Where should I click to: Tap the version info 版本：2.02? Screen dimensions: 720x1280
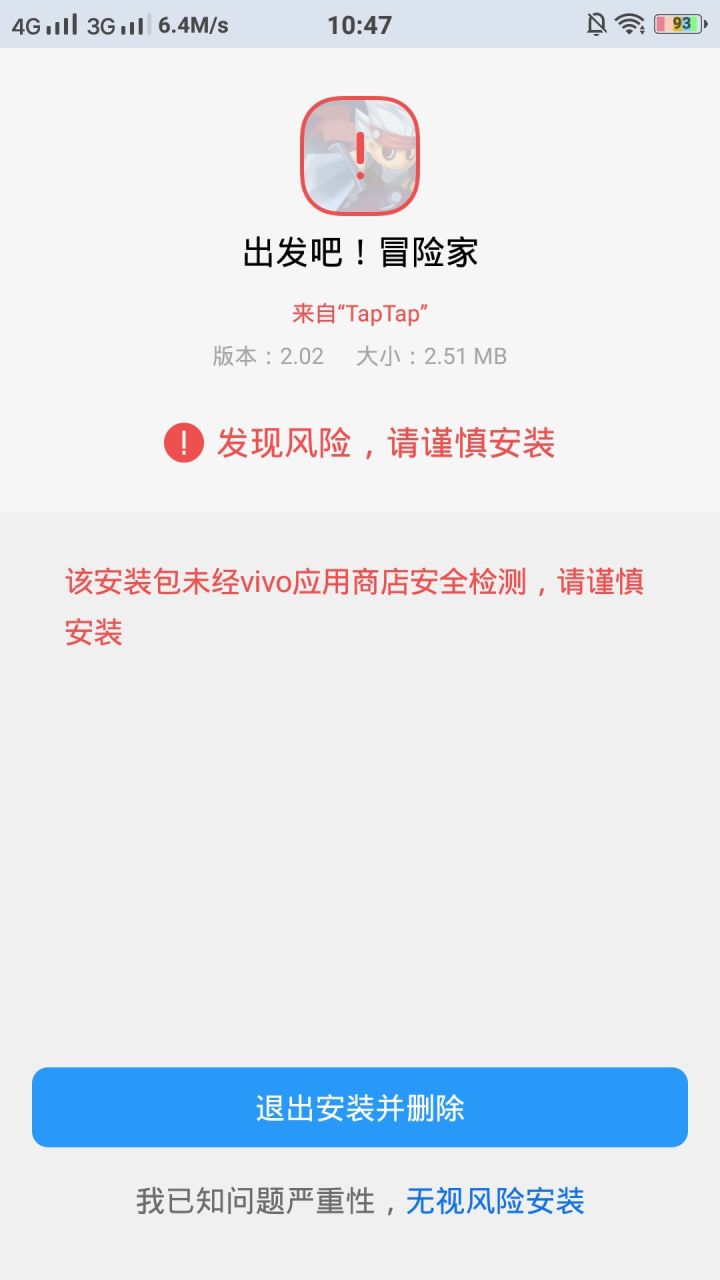pyautogui.click(x=270, y=356)
